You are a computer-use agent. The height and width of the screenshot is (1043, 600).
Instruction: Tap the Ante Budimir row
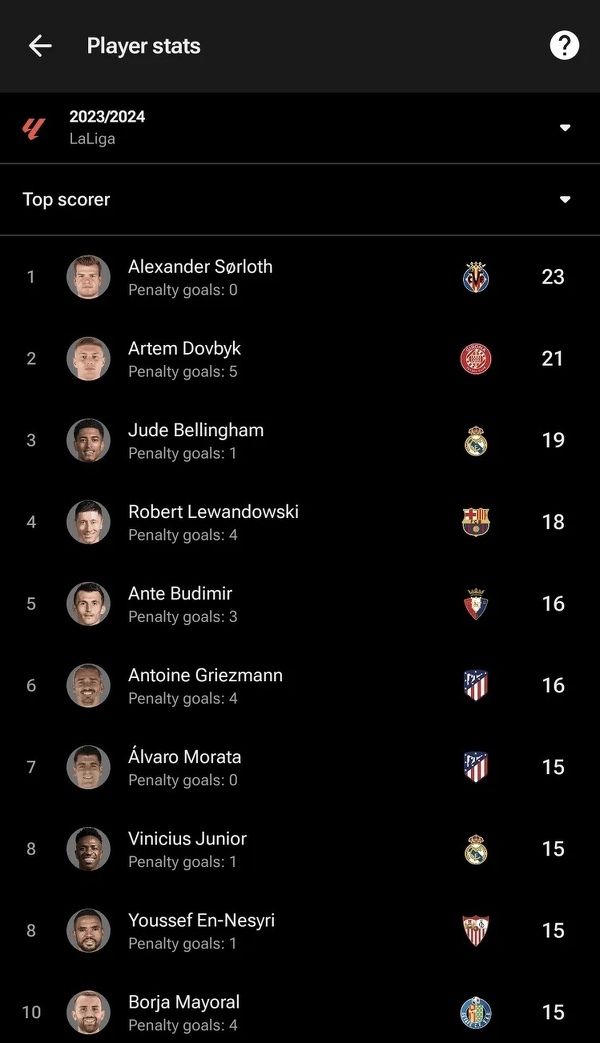(180, 604)
